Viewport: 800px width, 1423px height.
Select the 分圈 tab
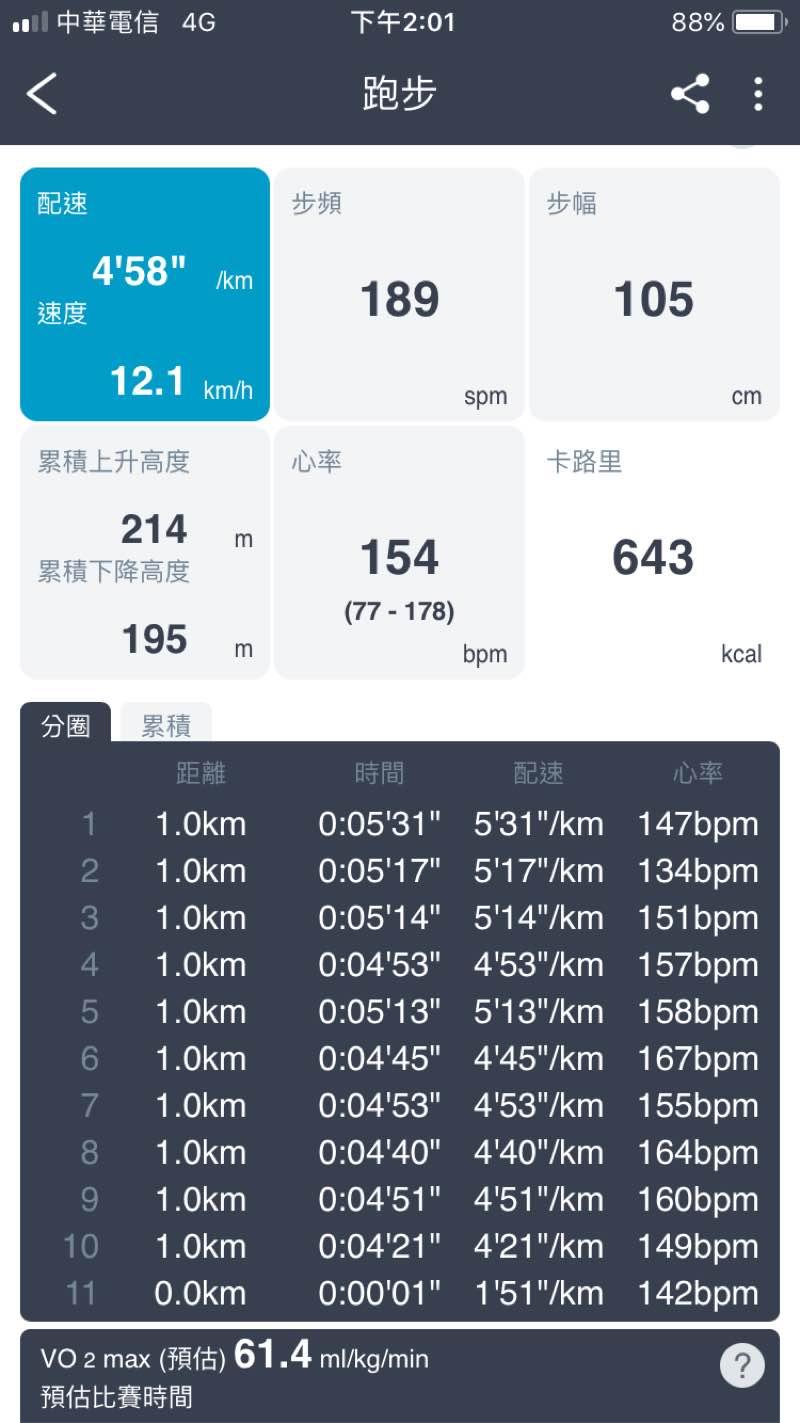point(66,725)
